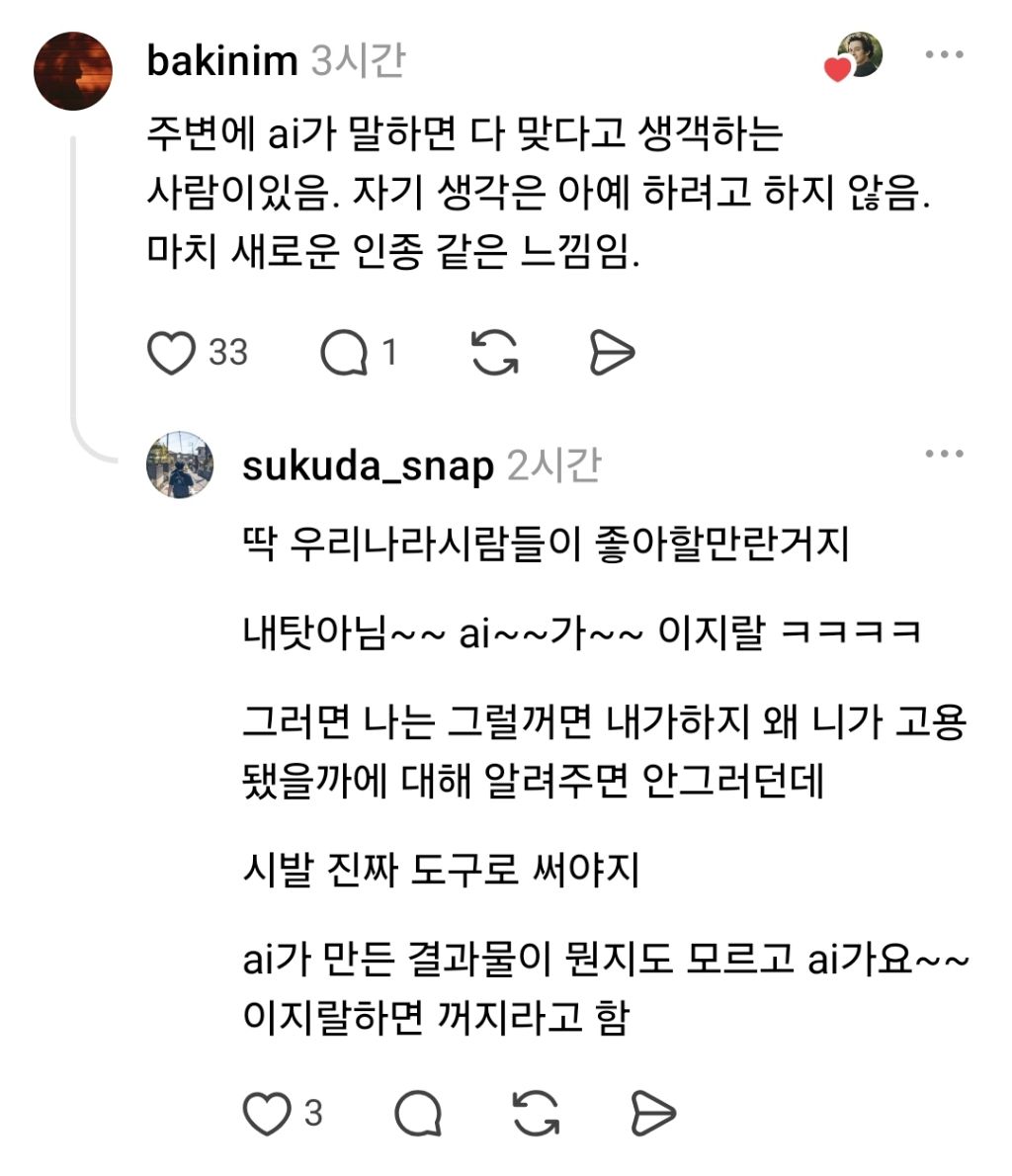Repost sukuda_snap's reply
Image resolution: width=1012 pixels, height=1176 pixels.
537,1113
